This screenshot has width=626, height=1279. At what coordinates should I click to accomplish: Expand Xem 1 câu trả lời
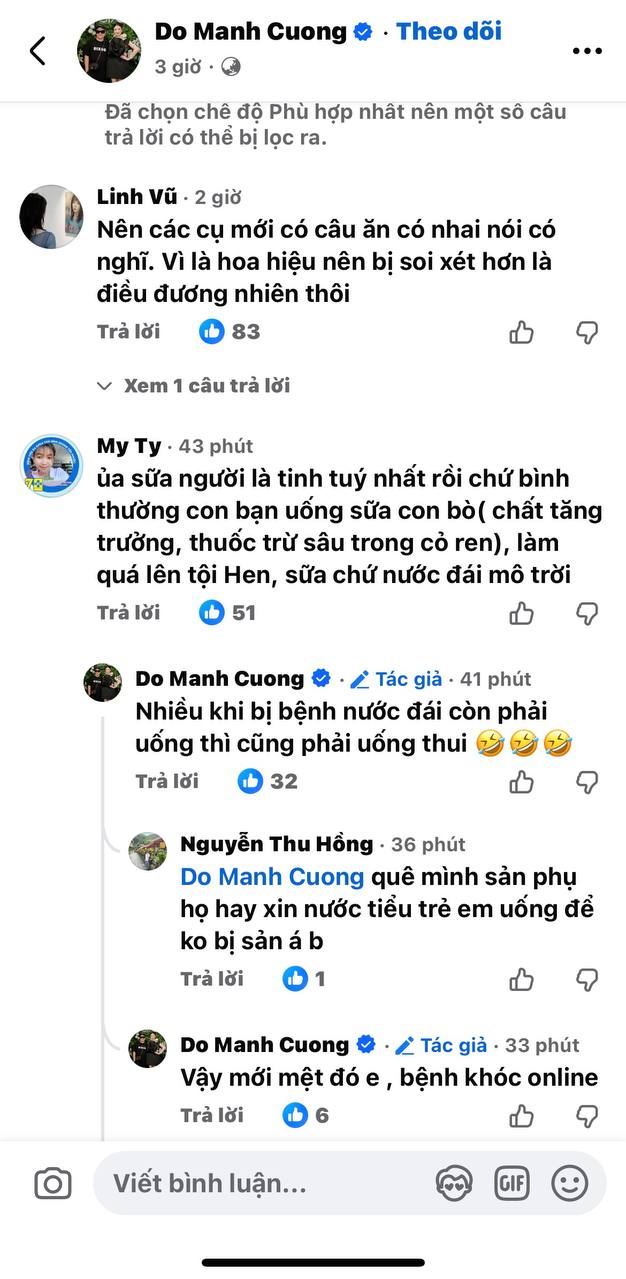coord(205,385)
